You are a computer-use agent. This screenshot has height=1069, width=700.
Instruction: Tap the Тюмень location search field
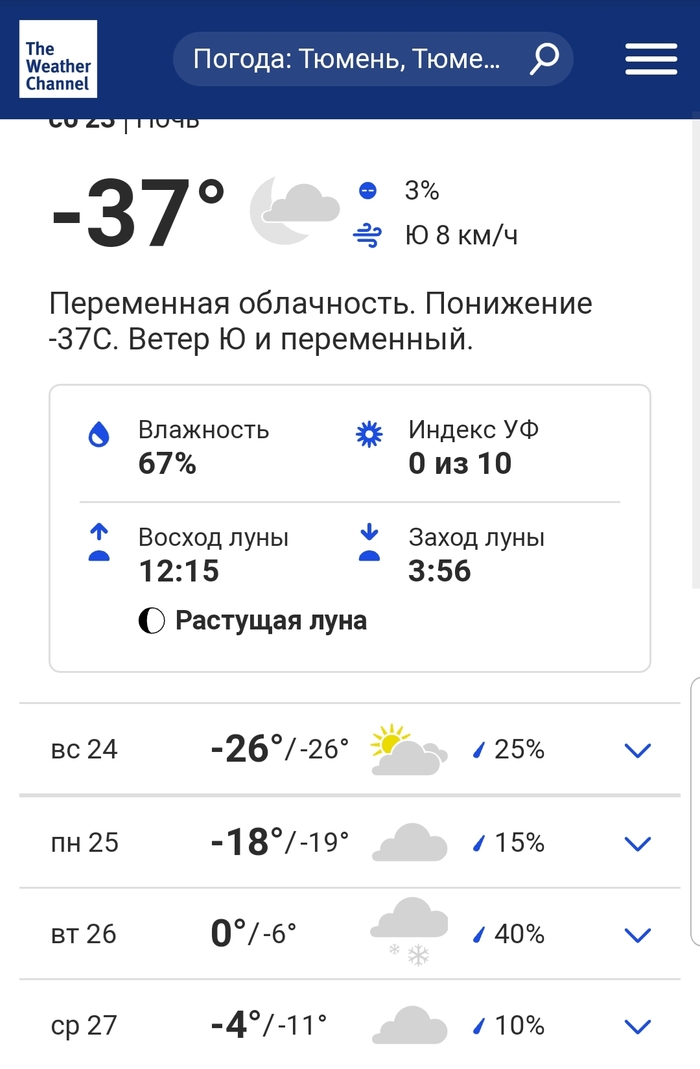coord(350,59)
